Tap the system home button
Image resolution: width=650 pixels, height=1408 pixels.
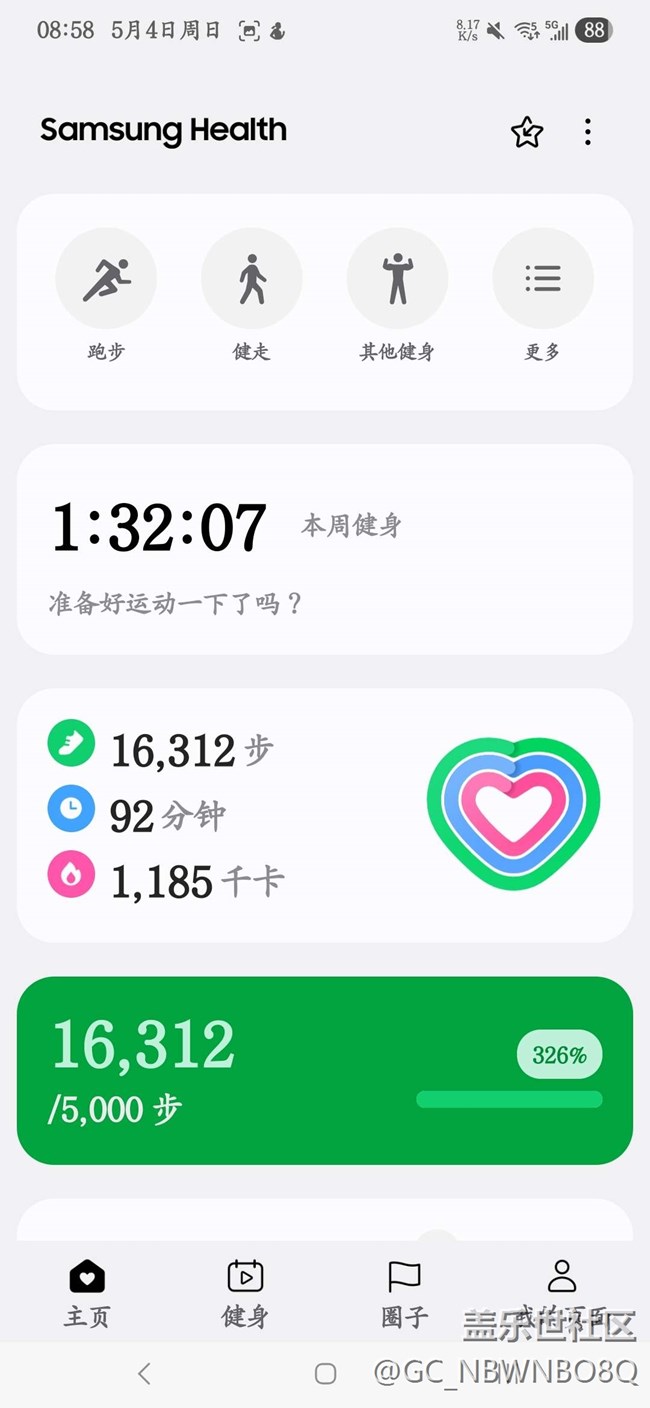pyautogui.click(x=325, y=1374)
